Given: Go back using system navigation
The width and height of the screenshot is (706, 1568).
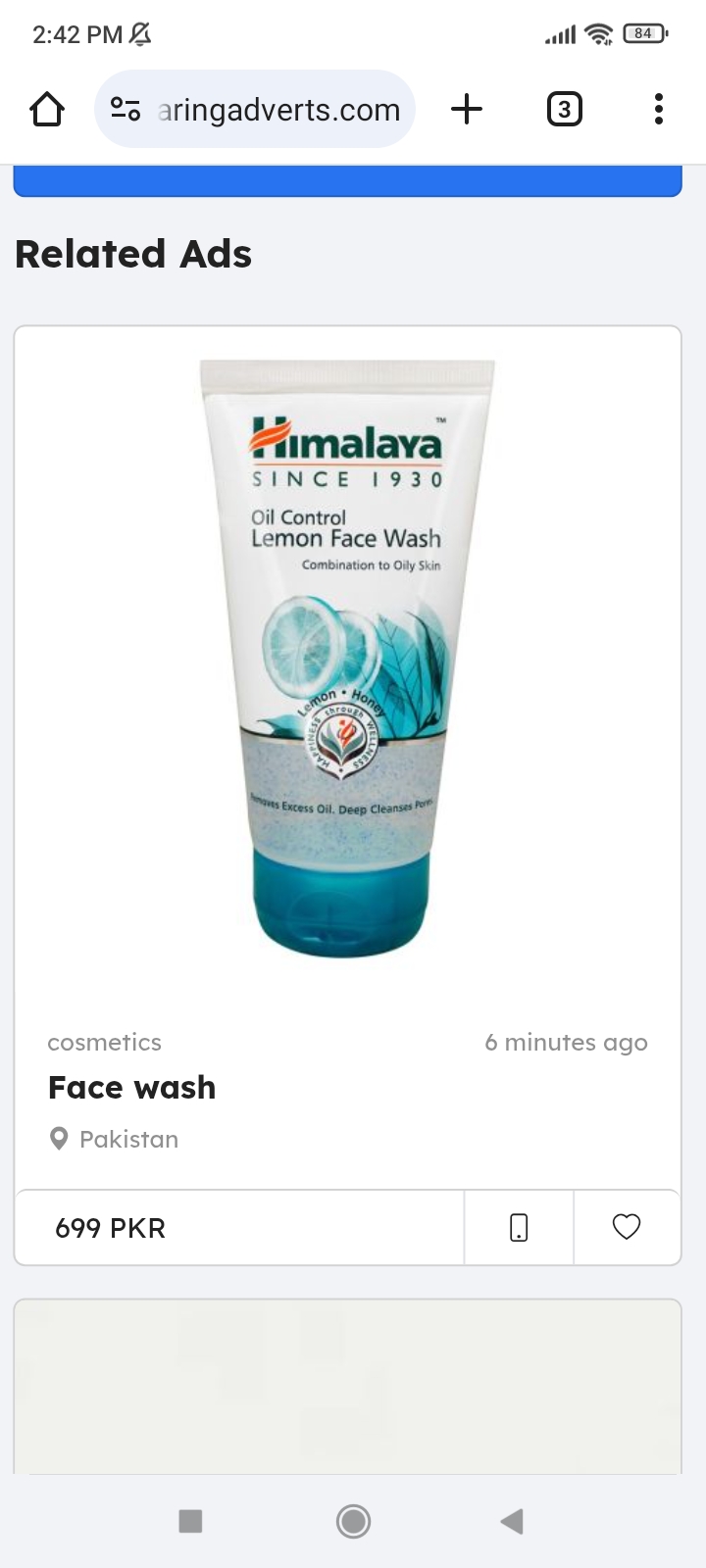Looking at the screenshot, I should [x=512, y=1521].
